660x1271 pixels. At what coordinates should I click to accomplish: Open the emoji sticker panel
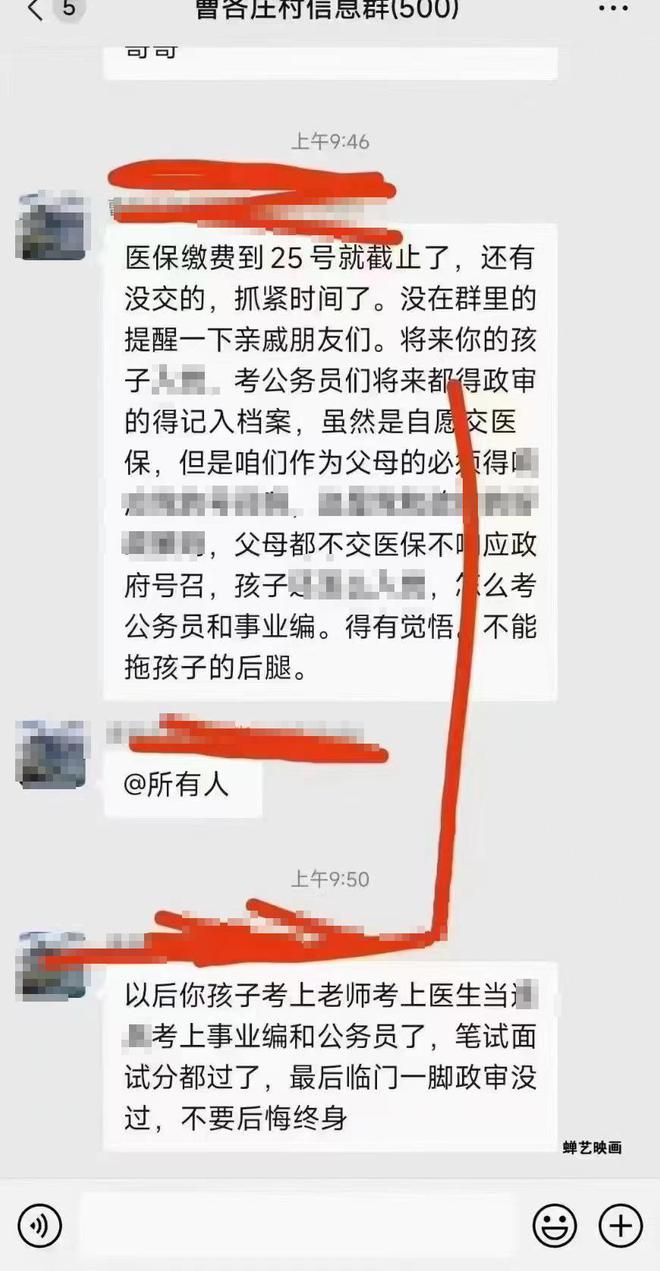[554, 1225]
